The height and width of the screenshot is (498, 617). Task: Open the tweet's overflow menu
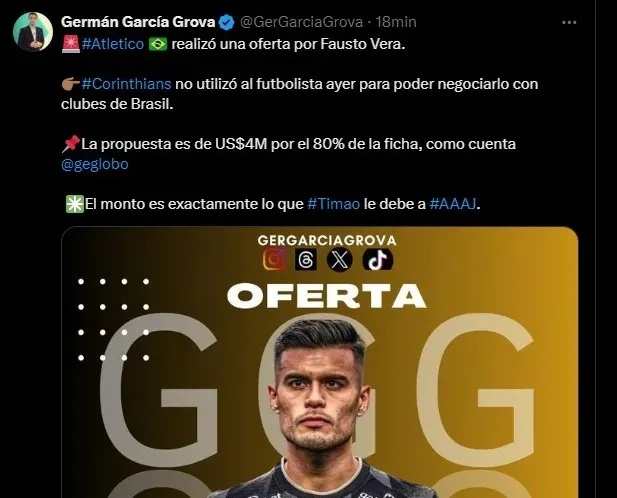coord(569,21)
